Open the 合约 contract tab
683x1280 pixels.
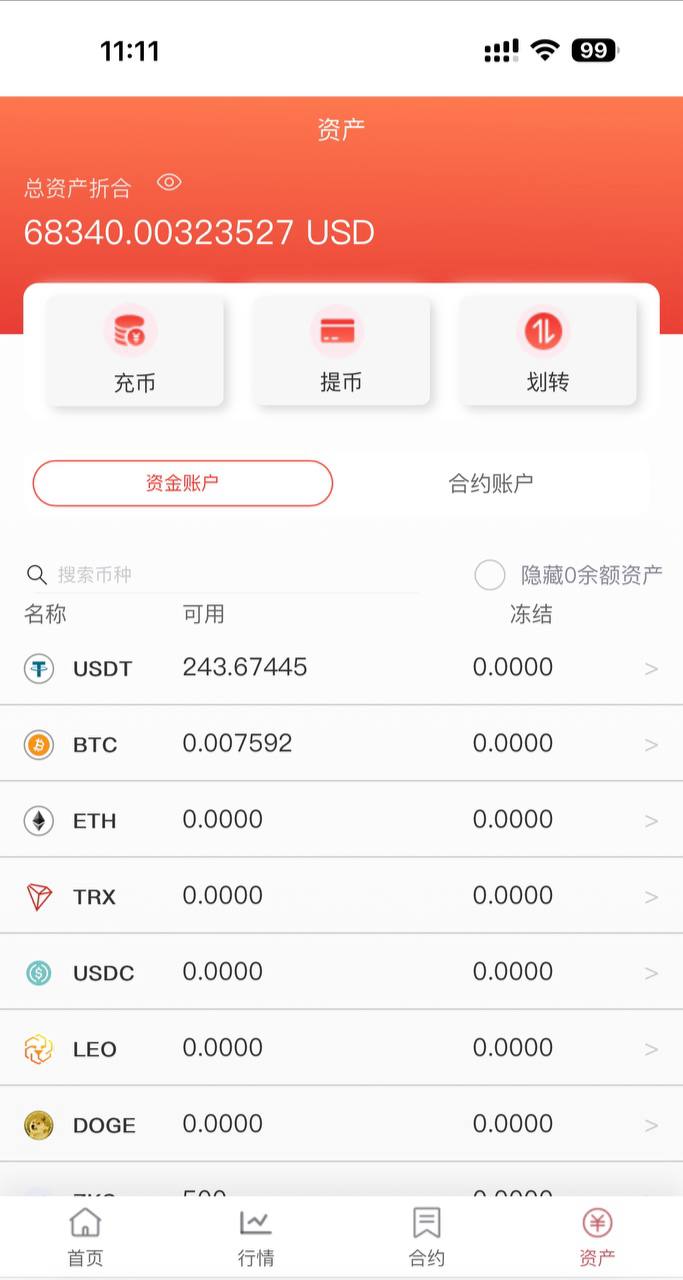(x=427, y=1237)
